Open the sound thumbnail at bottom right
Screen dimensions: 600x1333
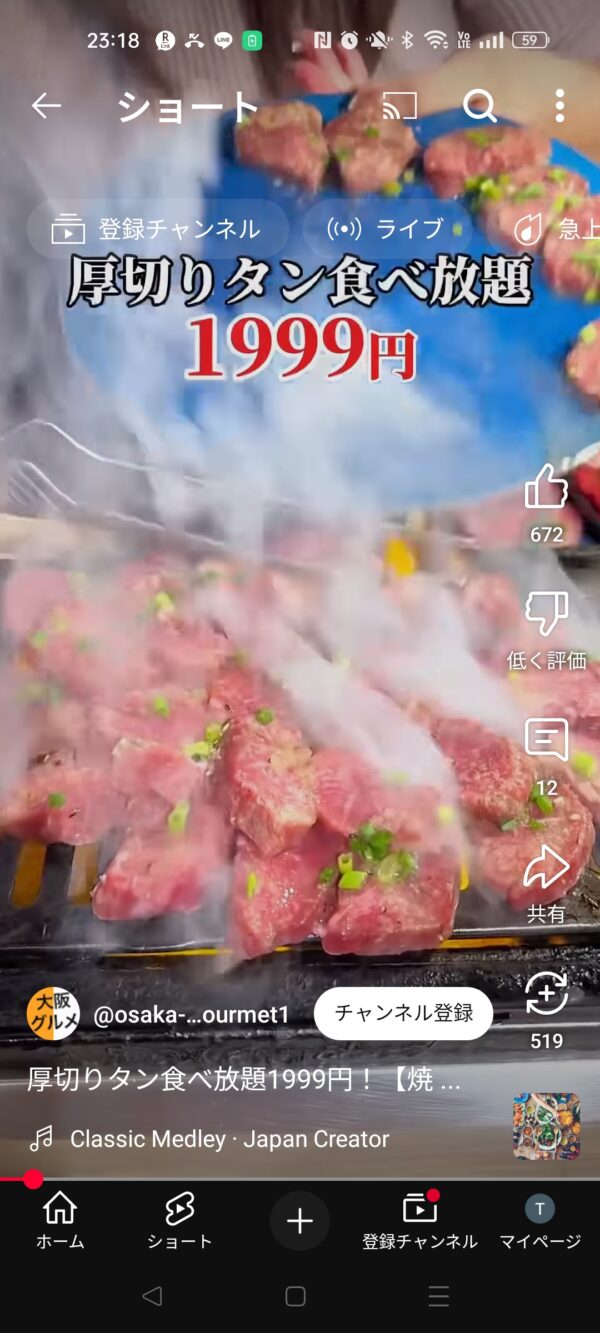pyautogui.click(x=546, y=1126)
